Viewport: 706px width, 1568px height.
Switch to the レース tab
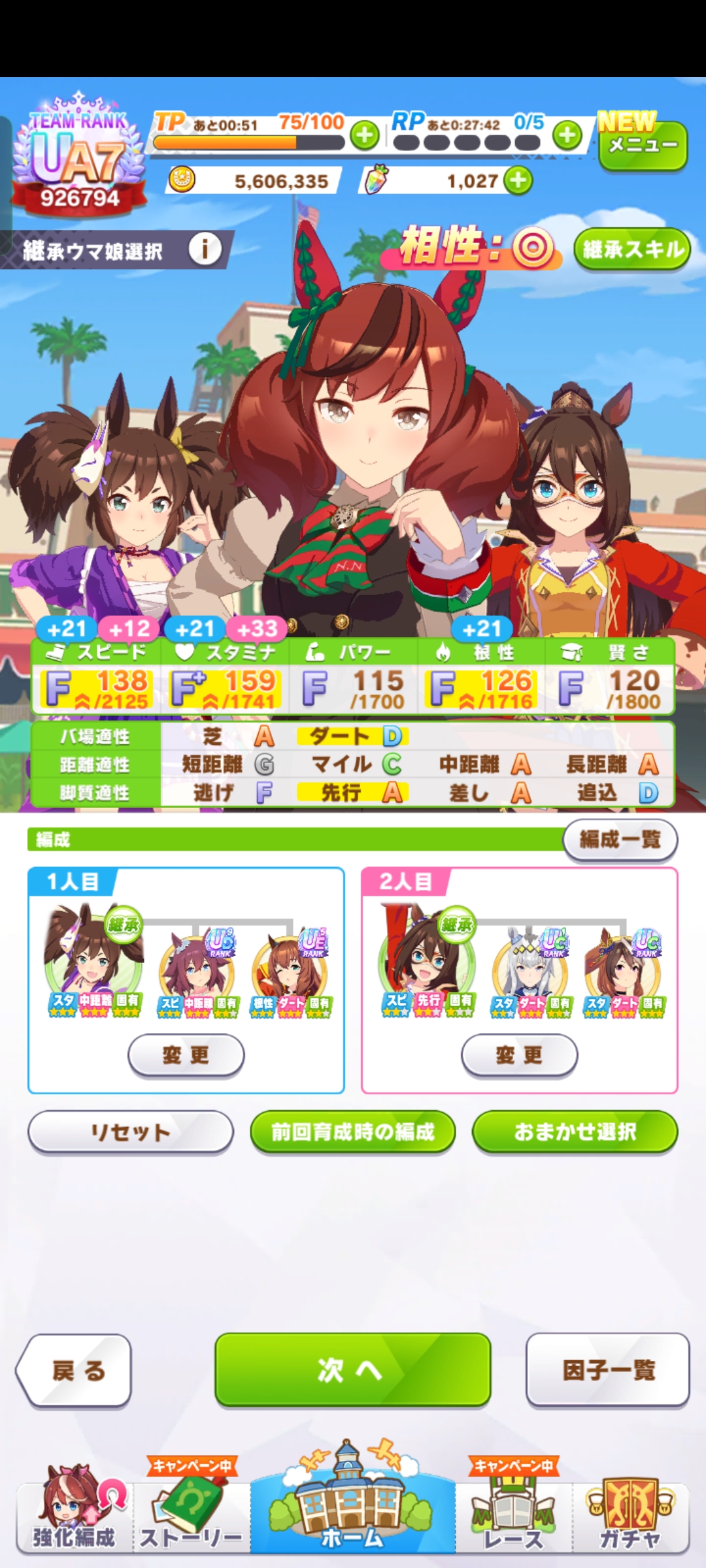pyautogui.click(x=513, y=1516)
